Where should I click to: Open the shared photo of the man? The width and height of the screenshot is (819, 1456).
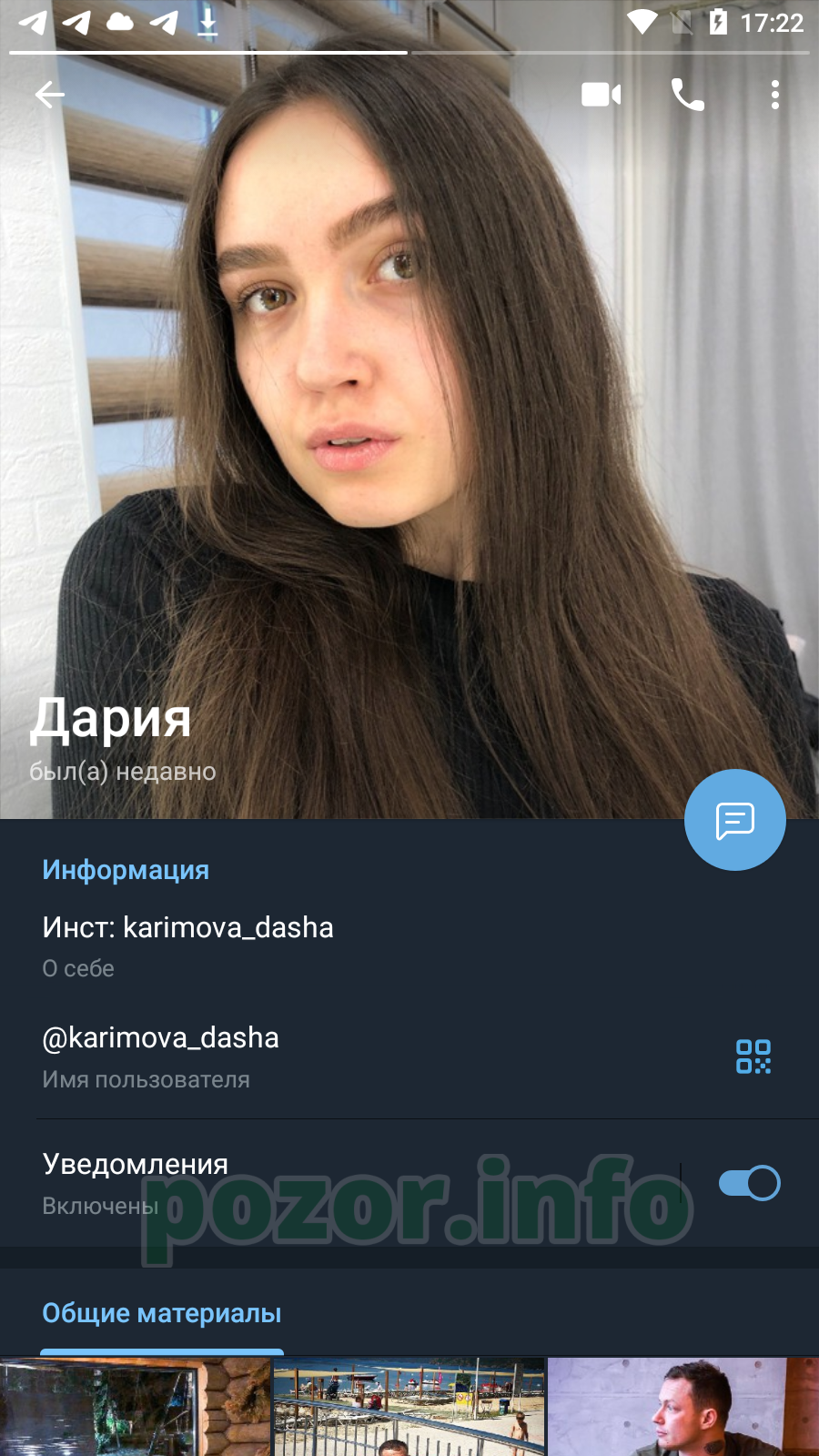pos(683,1407)
